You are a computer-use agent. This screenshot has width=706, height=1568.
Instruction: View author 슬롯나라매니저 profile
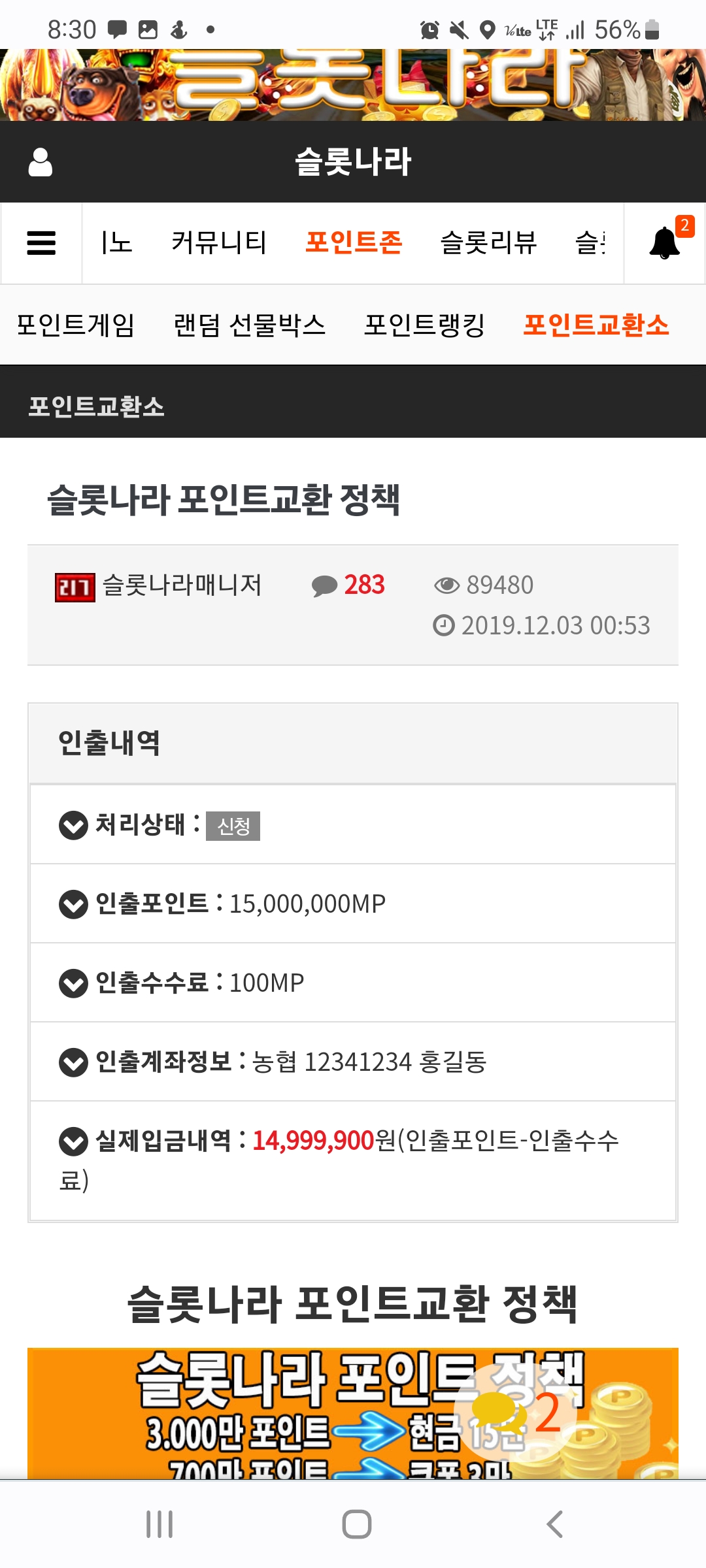[182, 585]
